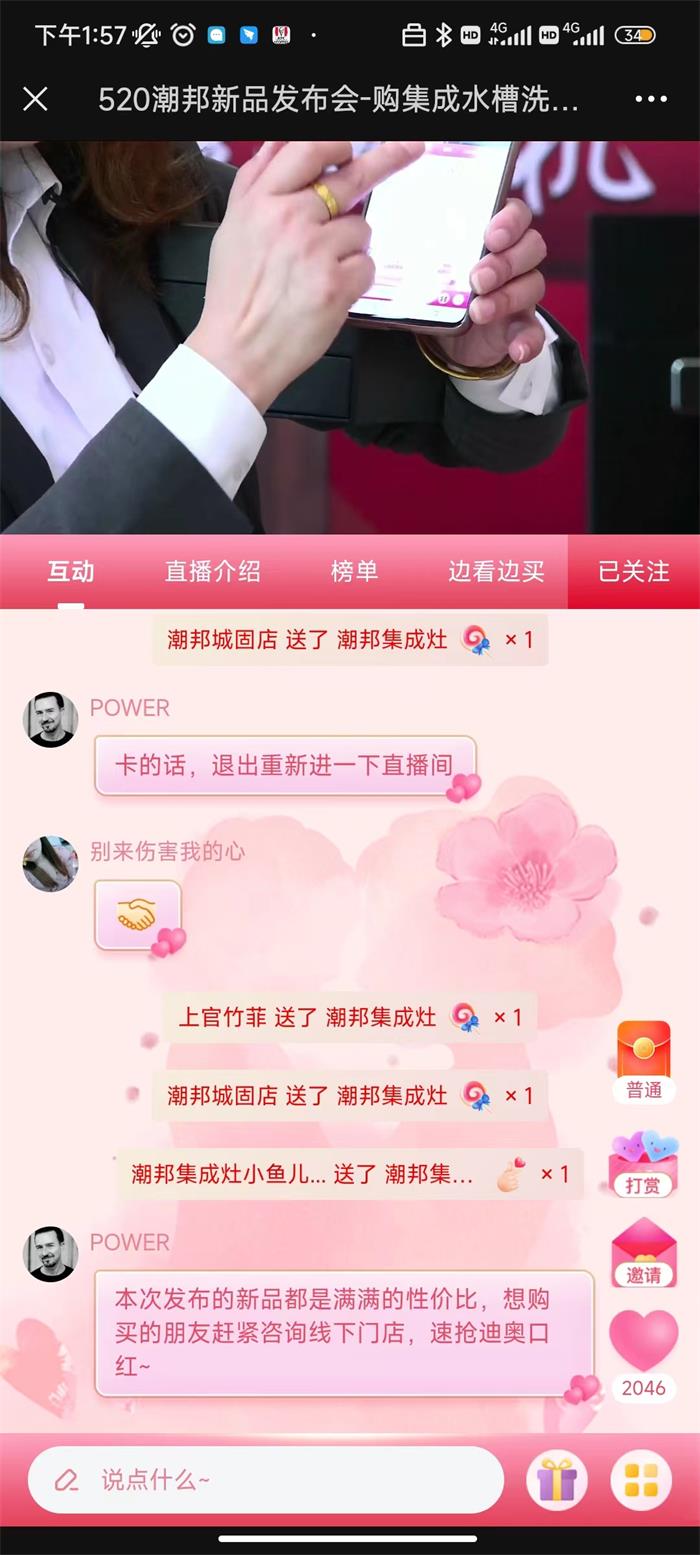Tap the livestream video player
This screenshot has width=700, height=1555.
click(x=350, y=337)
